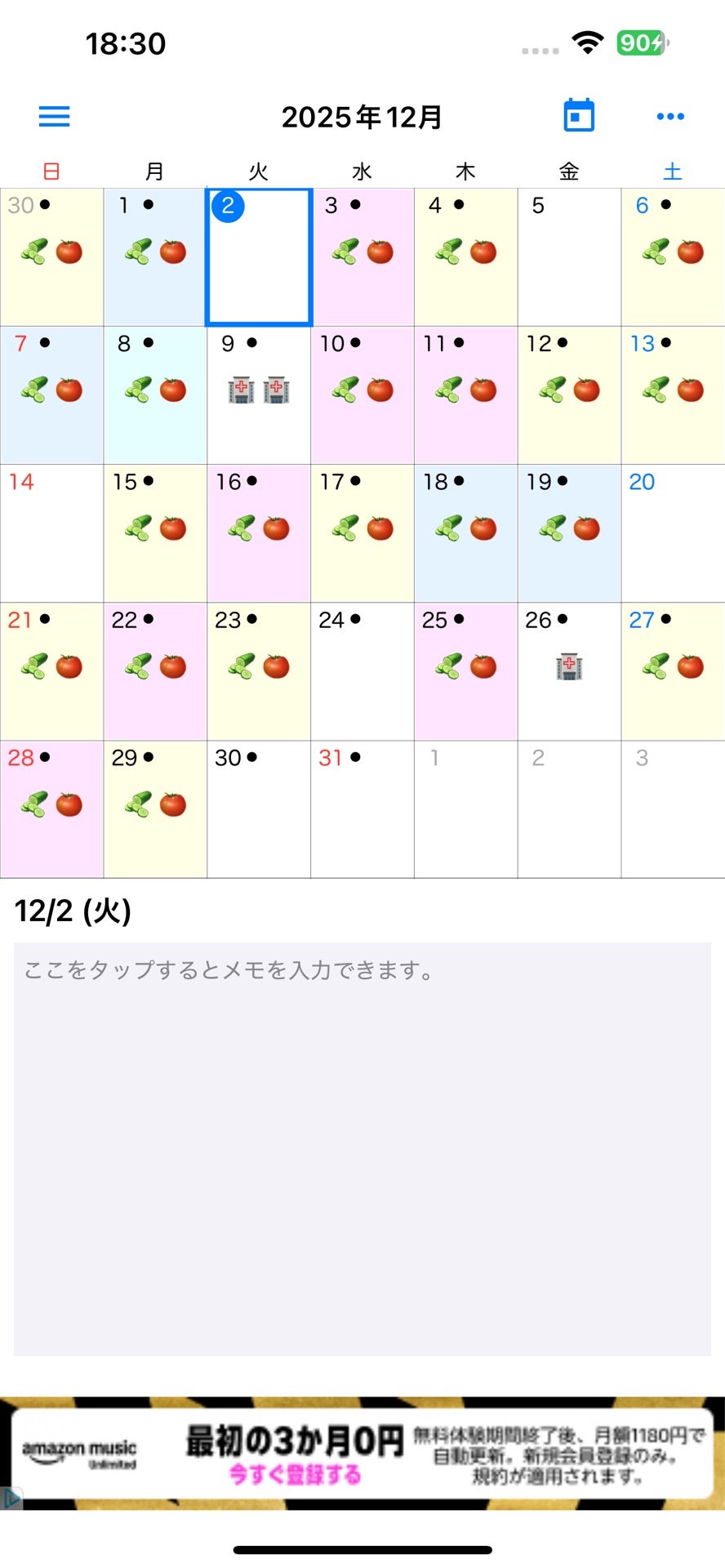Tap the tomato emoji on December 6
Image resolution: width=725 pixels, height=1568 pixels.
pos(691,253)
